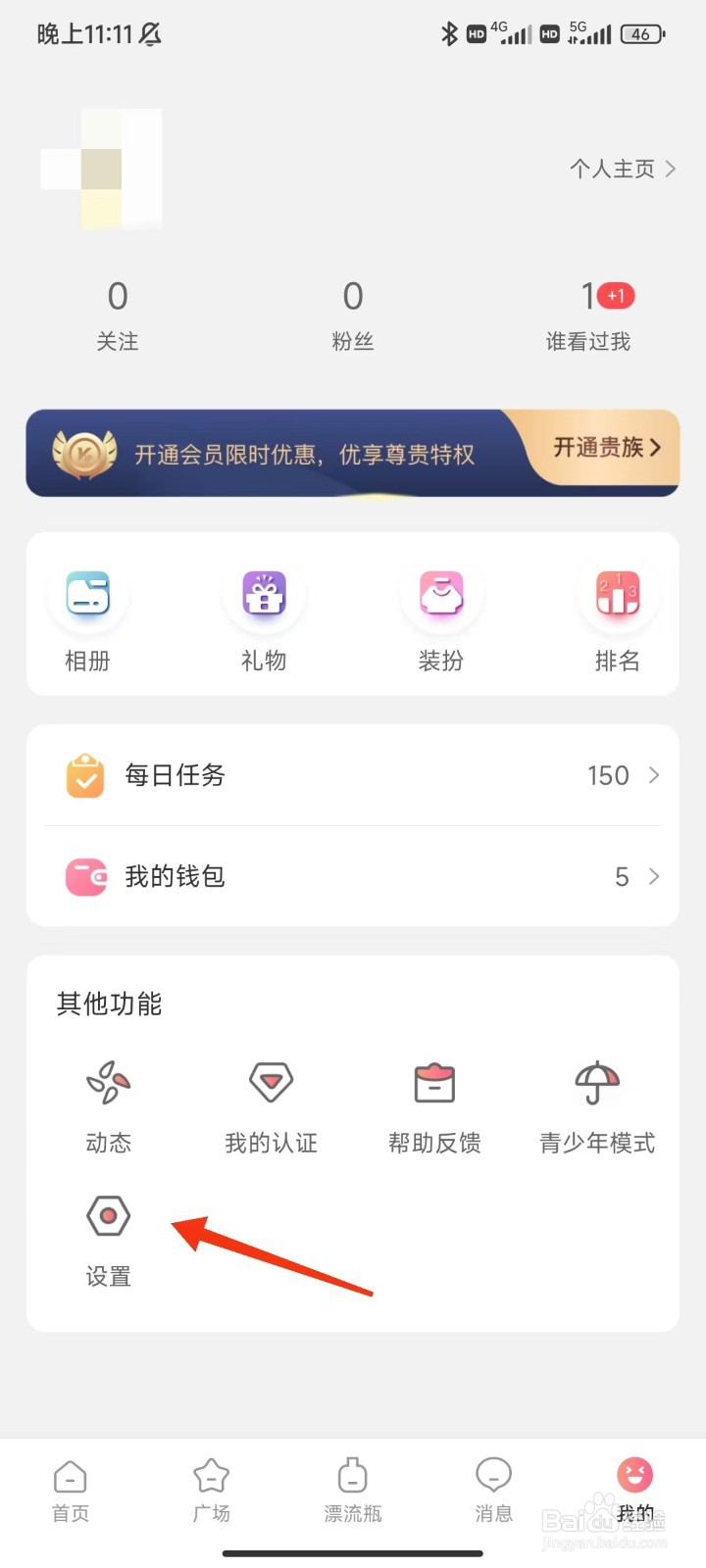Viewport: 706px width, 1568px height.
Task: Open the 每日任务 row
Action: [x=353, y=775]
